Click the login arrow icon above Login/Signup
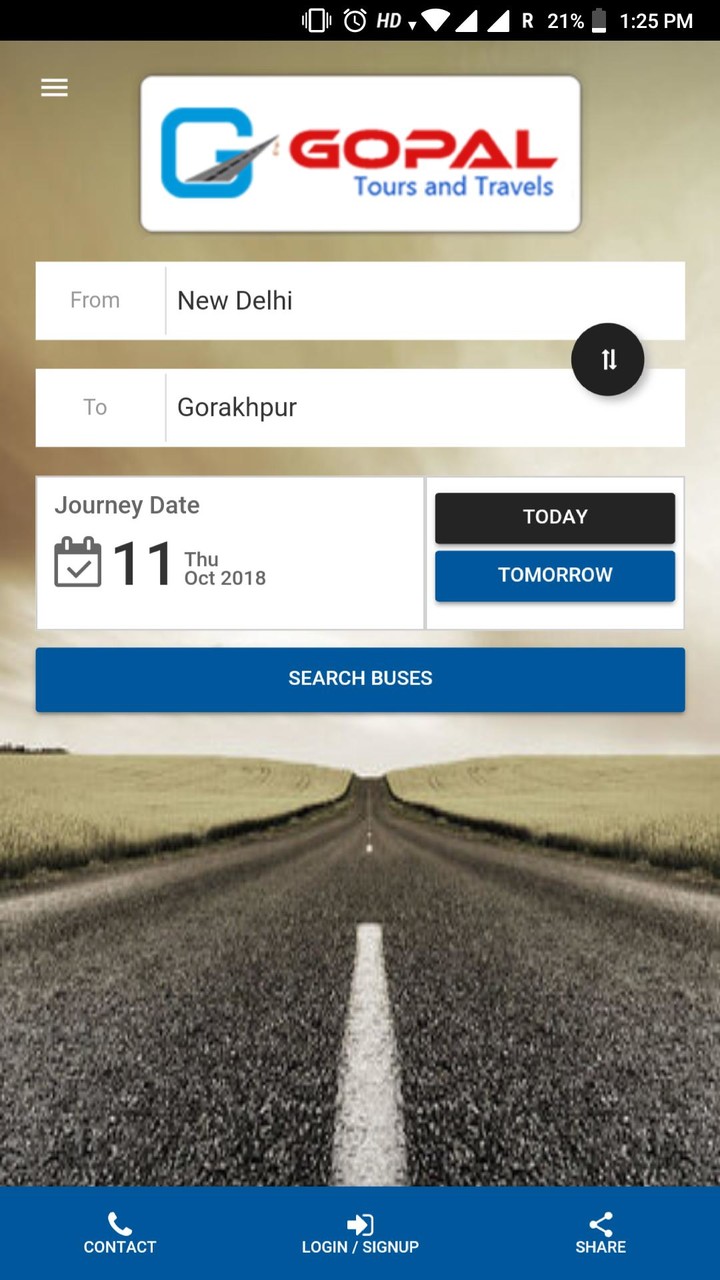720x1280 pixels. (x=359, y=1222)
